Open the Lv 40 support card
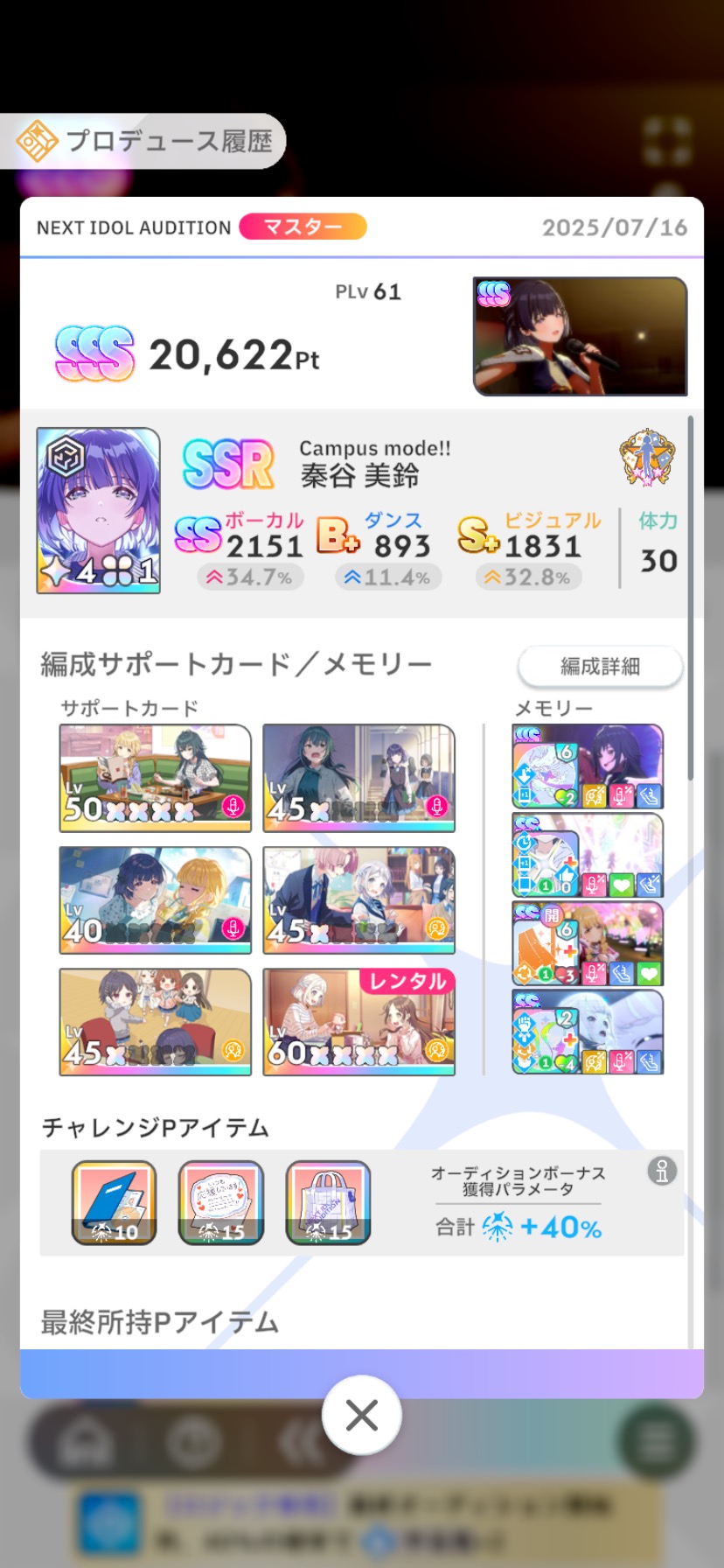The width and height of the screenshot is (724, 1568). click(156, 900)
